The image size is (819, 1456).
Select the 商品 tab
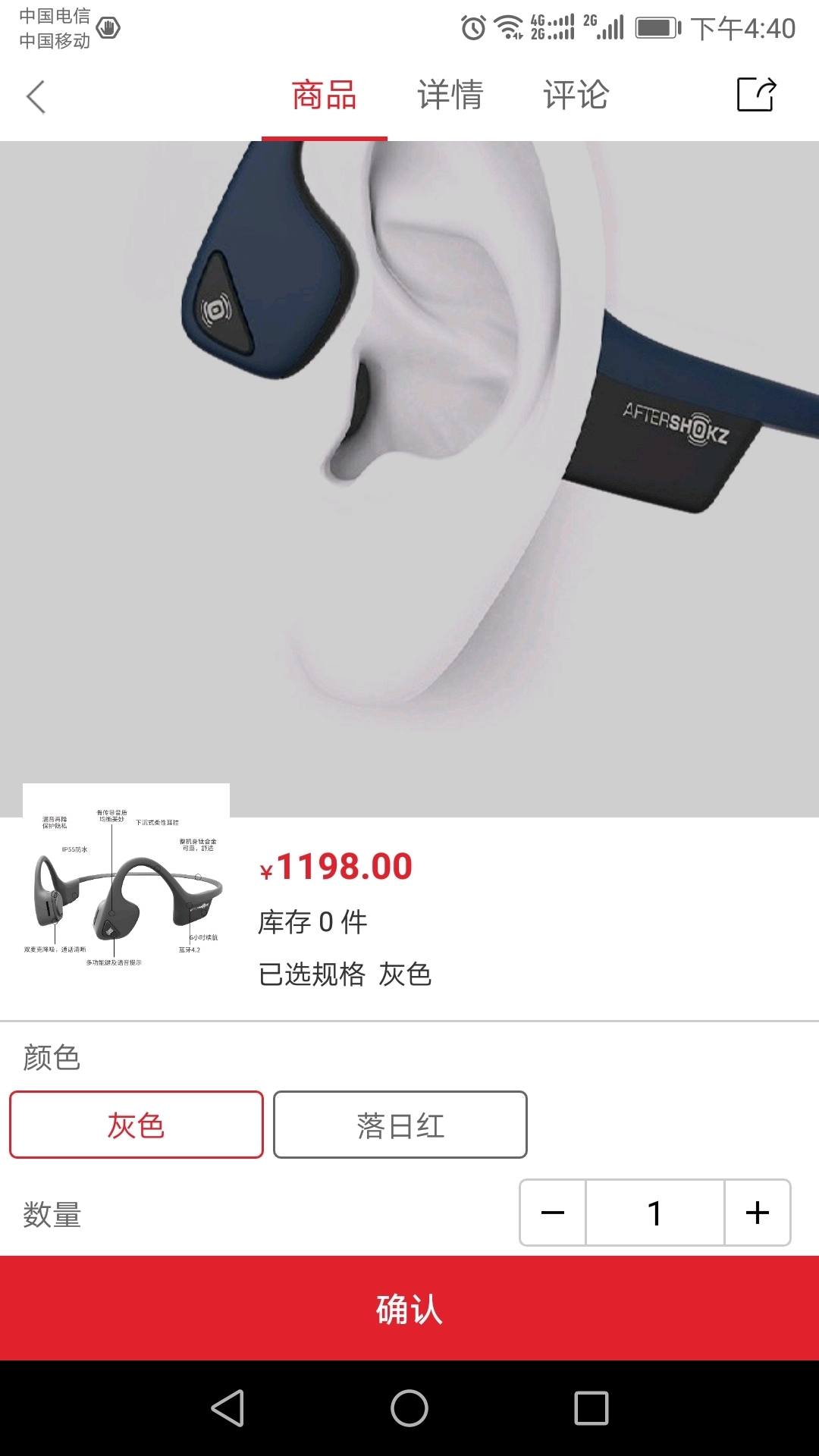[325, 96]
